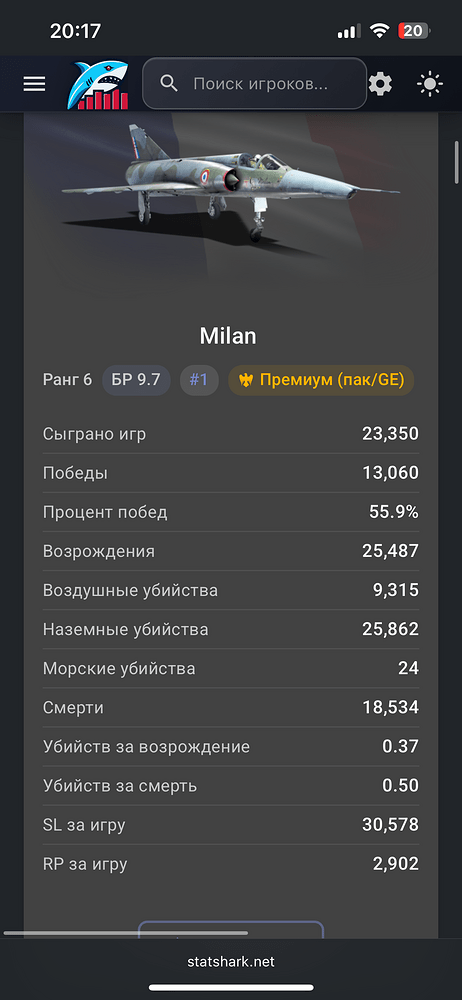Open the hamburger menu
Viewport: 462px width, 1000px height.
[x=34, y=84]
